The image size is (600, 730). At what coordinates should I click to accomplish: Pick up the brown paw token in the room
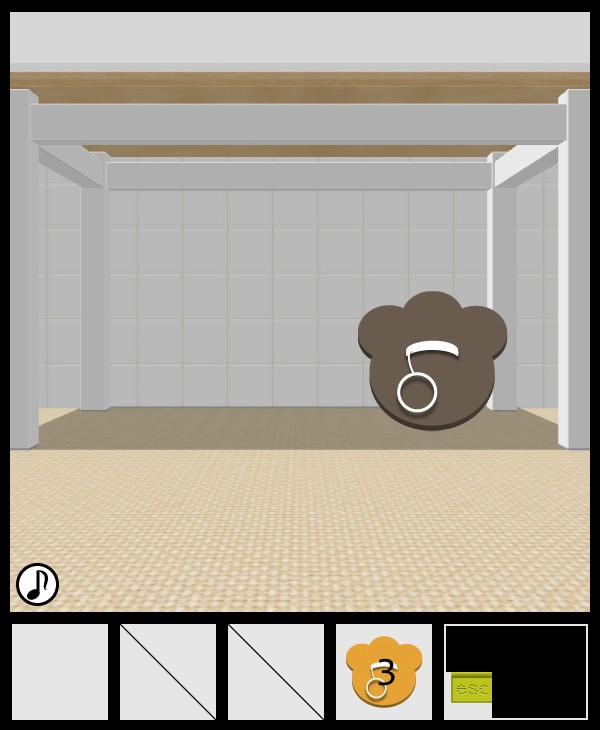click(x=432, y=361)
